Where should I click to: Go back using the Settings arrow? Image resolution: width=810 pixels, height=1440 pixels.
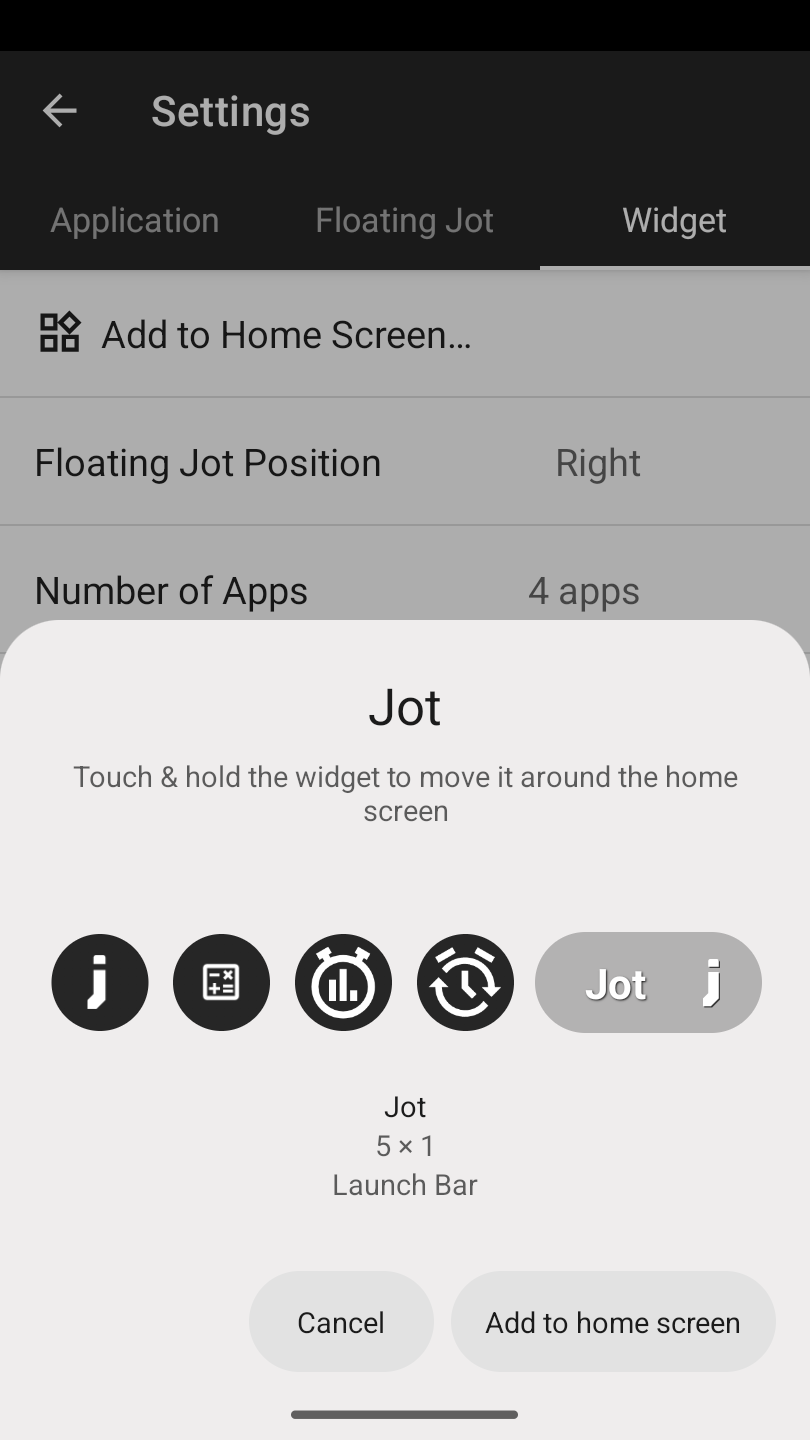pyautogui.click(x=60, y=110)
